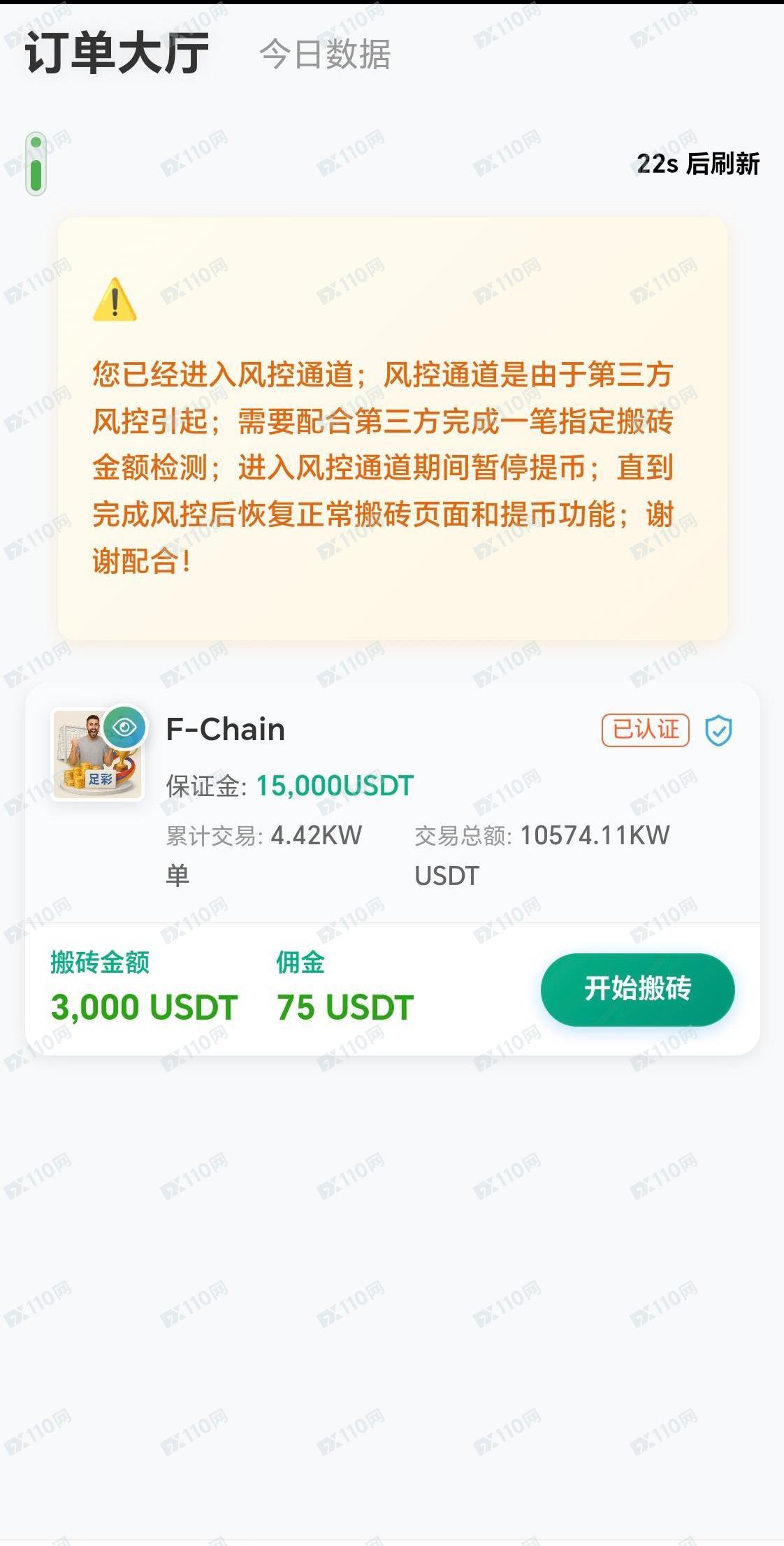Select the 订单大厅 tab
The height and width of the screenshot is (1546, 784).
pyautogui.click(x=117, y=53)
